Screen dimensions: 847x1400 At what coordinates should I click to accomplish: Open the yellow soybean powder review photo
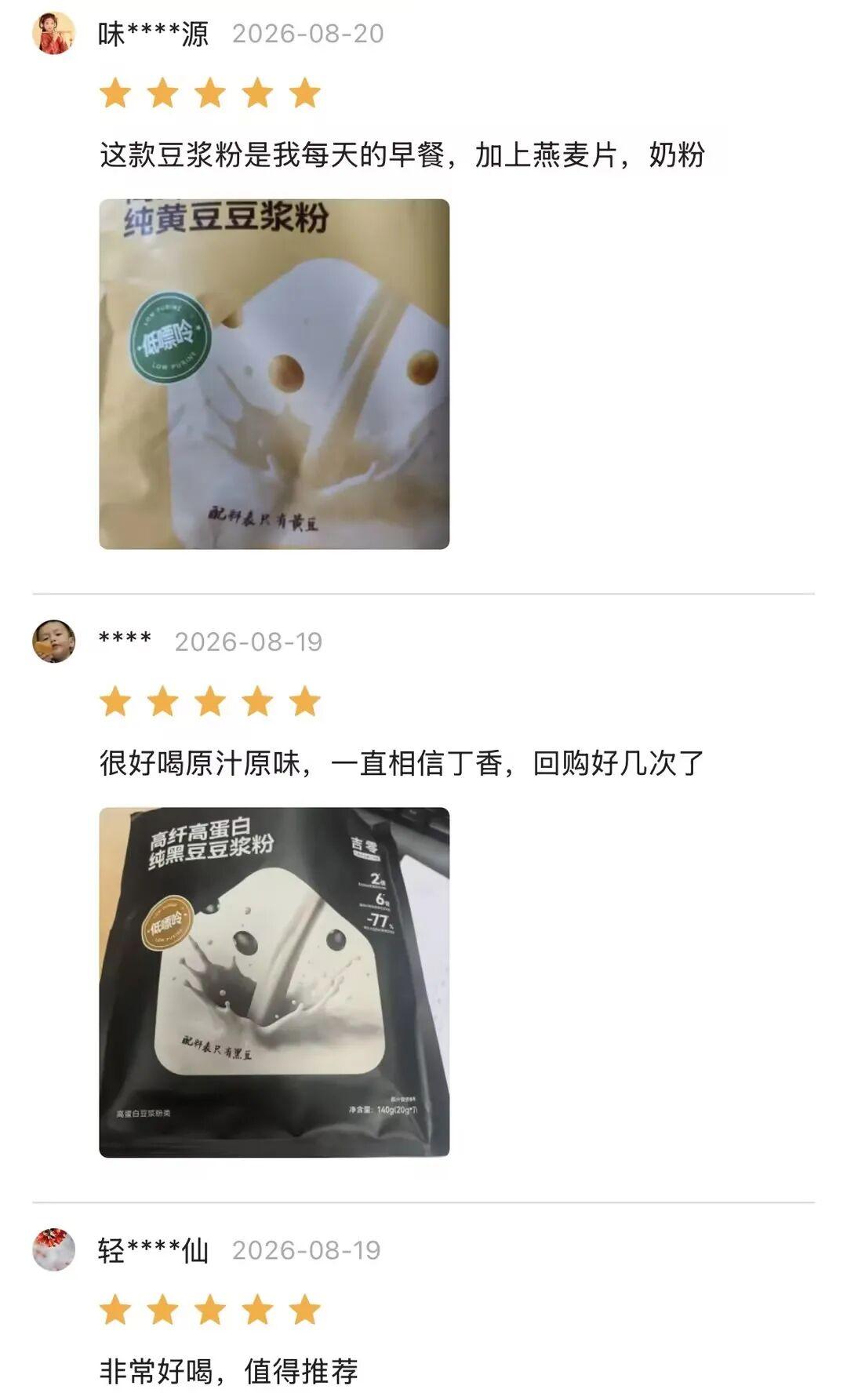tap(274, 374)
